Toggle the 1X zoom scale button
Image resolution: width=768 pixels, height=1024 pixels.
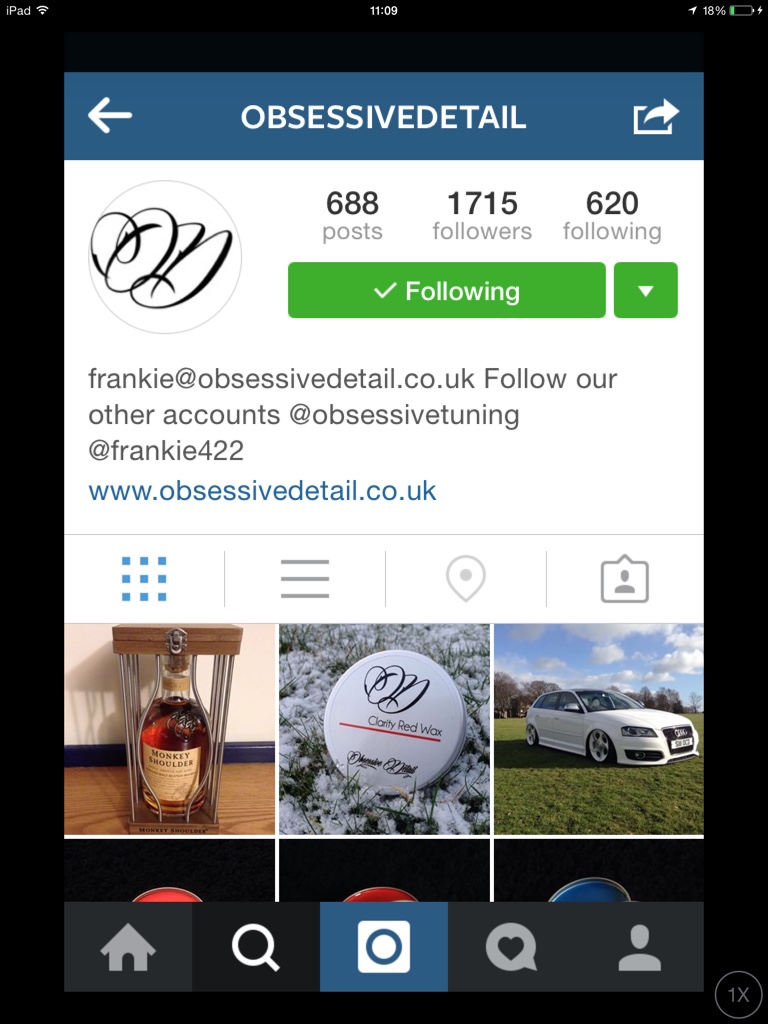click(x=738, y=994)
